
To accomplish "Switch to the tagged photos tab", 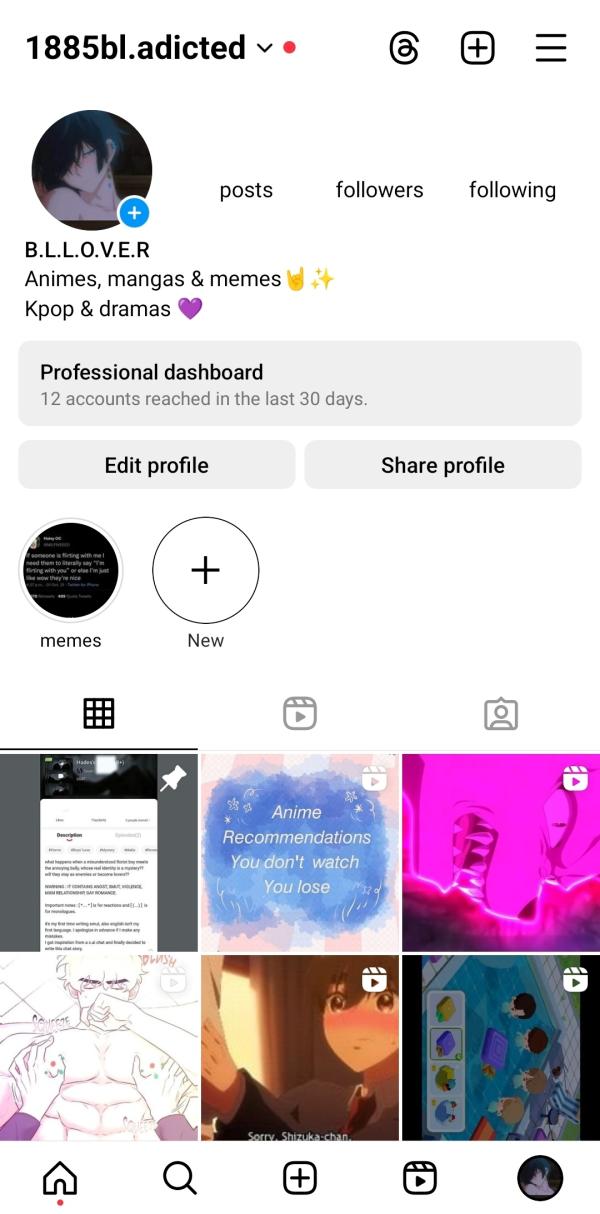I will pyautogui.click(x=500, y=714).
